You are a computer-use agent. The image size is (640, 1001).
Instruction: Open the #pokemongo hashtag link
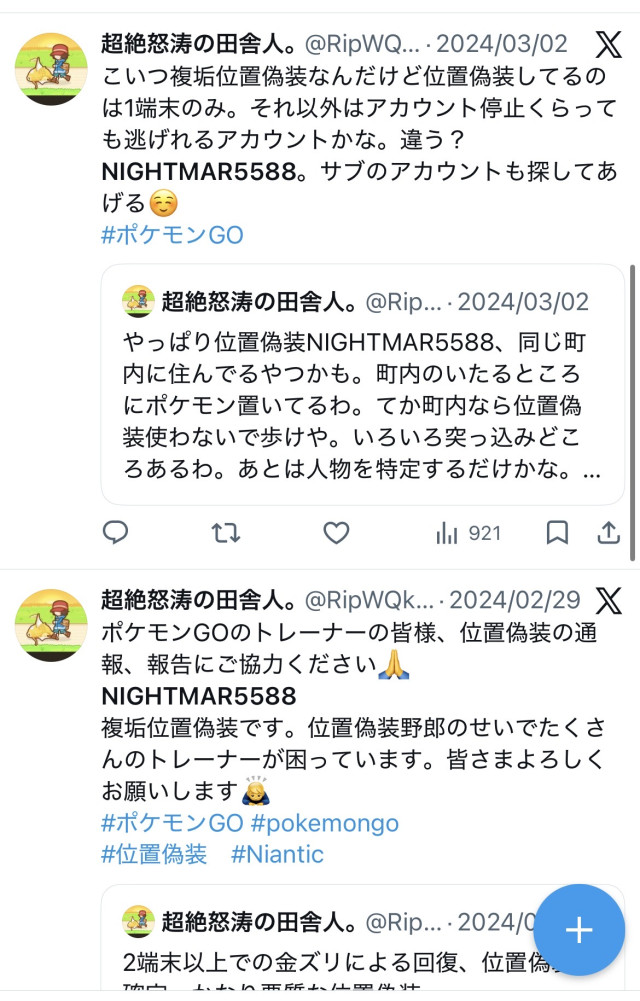[x=325, y=823]
